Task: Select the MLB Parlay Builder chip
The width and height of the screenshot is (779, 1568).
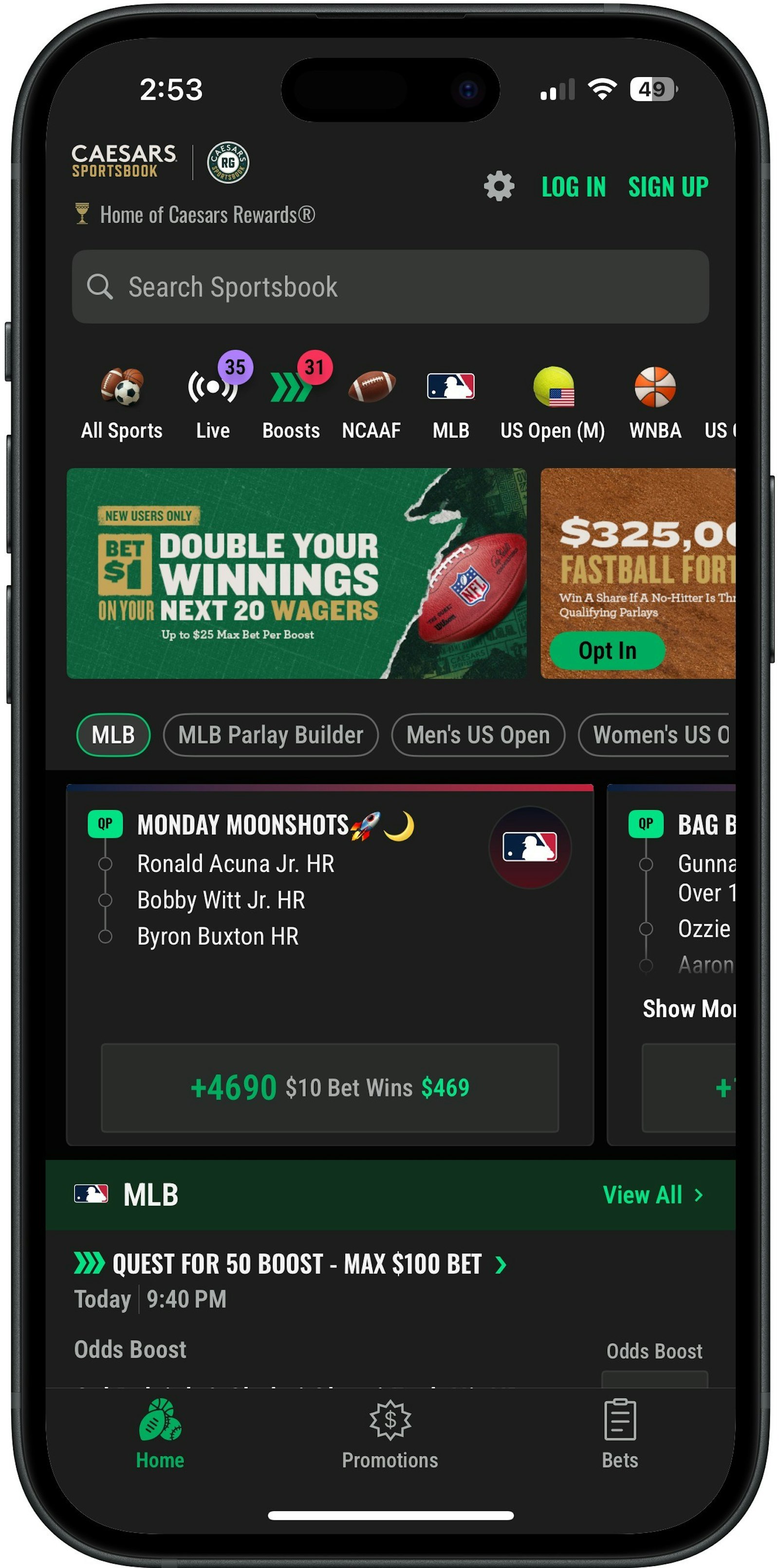Action: 270,735
